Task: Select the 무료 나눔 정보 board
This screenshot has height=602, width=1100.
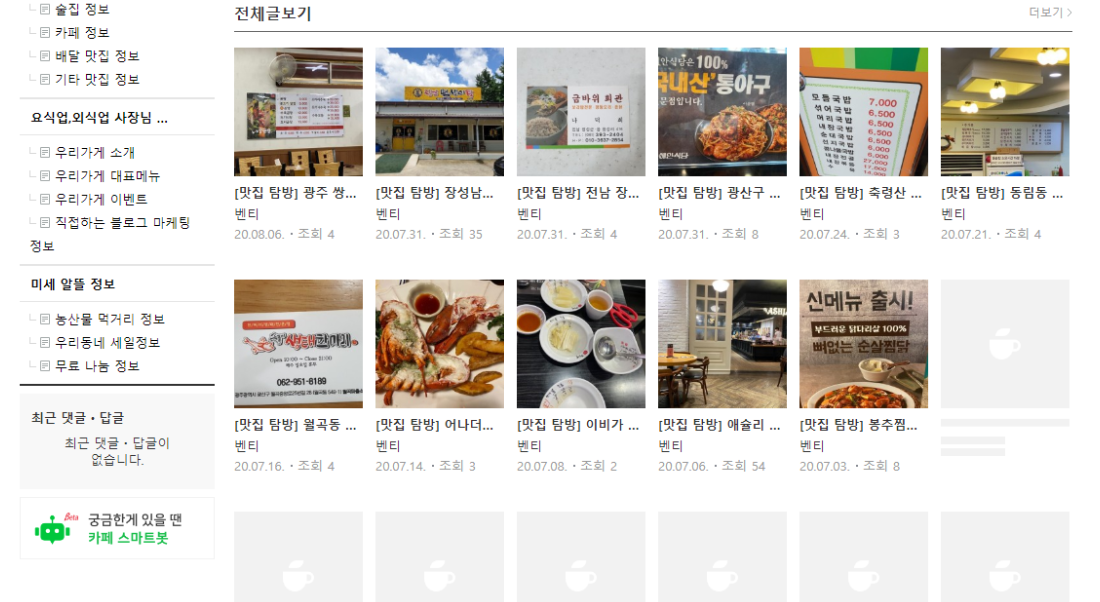Action: point(97,366)
